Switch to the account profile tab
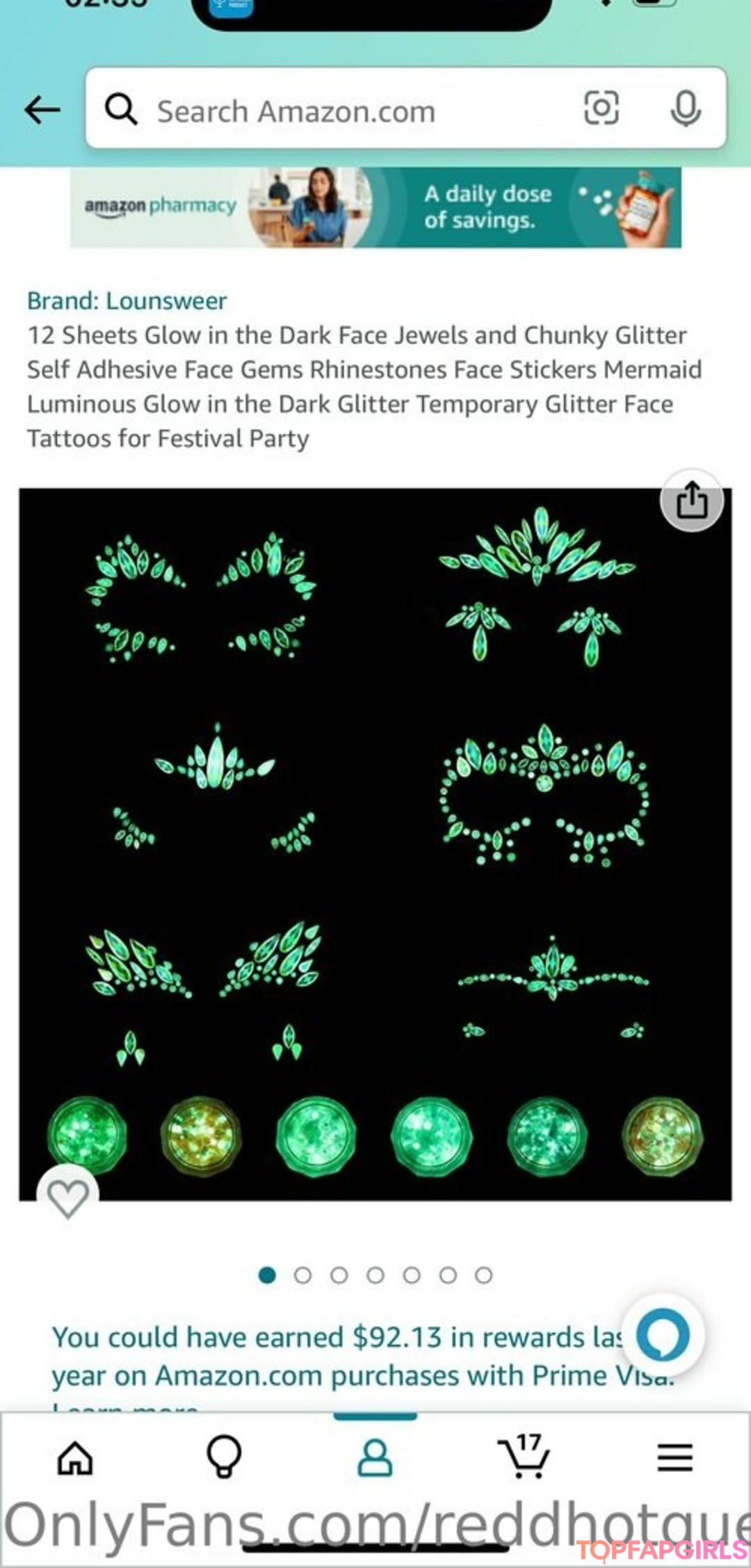 click(375, 1457)
